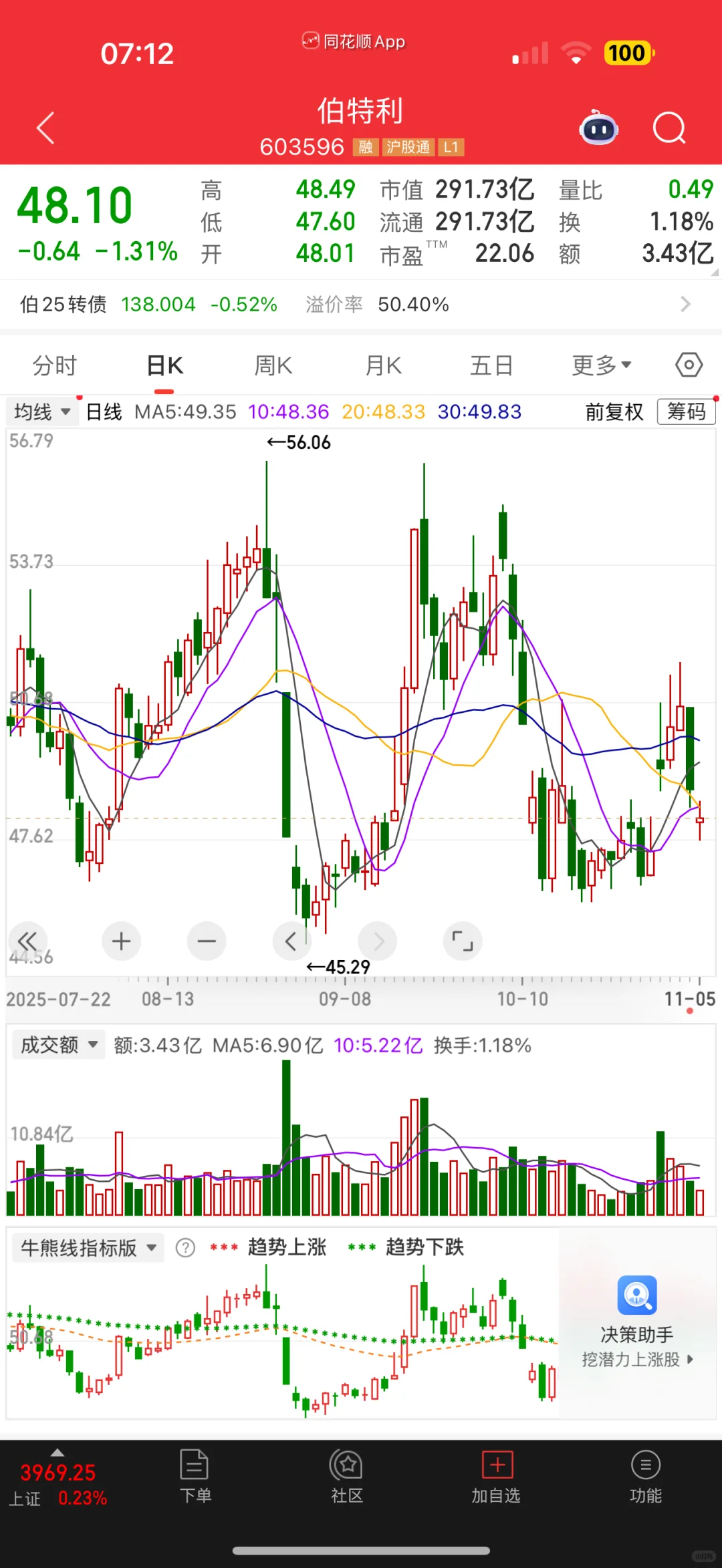
Task: Enter fullscreen chart view
Action: (463, 941)
